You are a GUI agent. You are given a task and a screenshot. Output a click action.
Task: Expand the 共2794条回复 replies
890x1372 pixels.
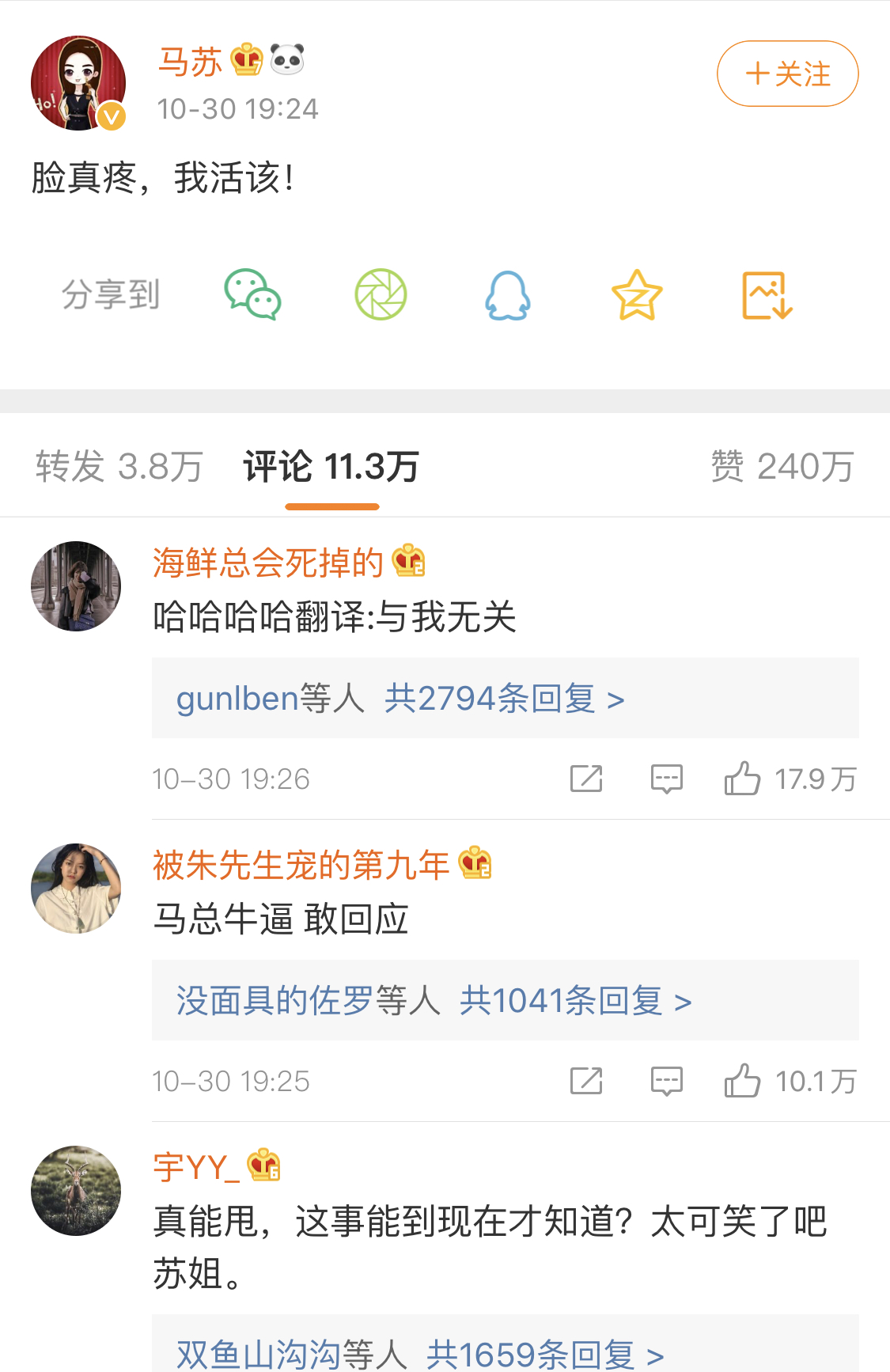tap(504, 699)
